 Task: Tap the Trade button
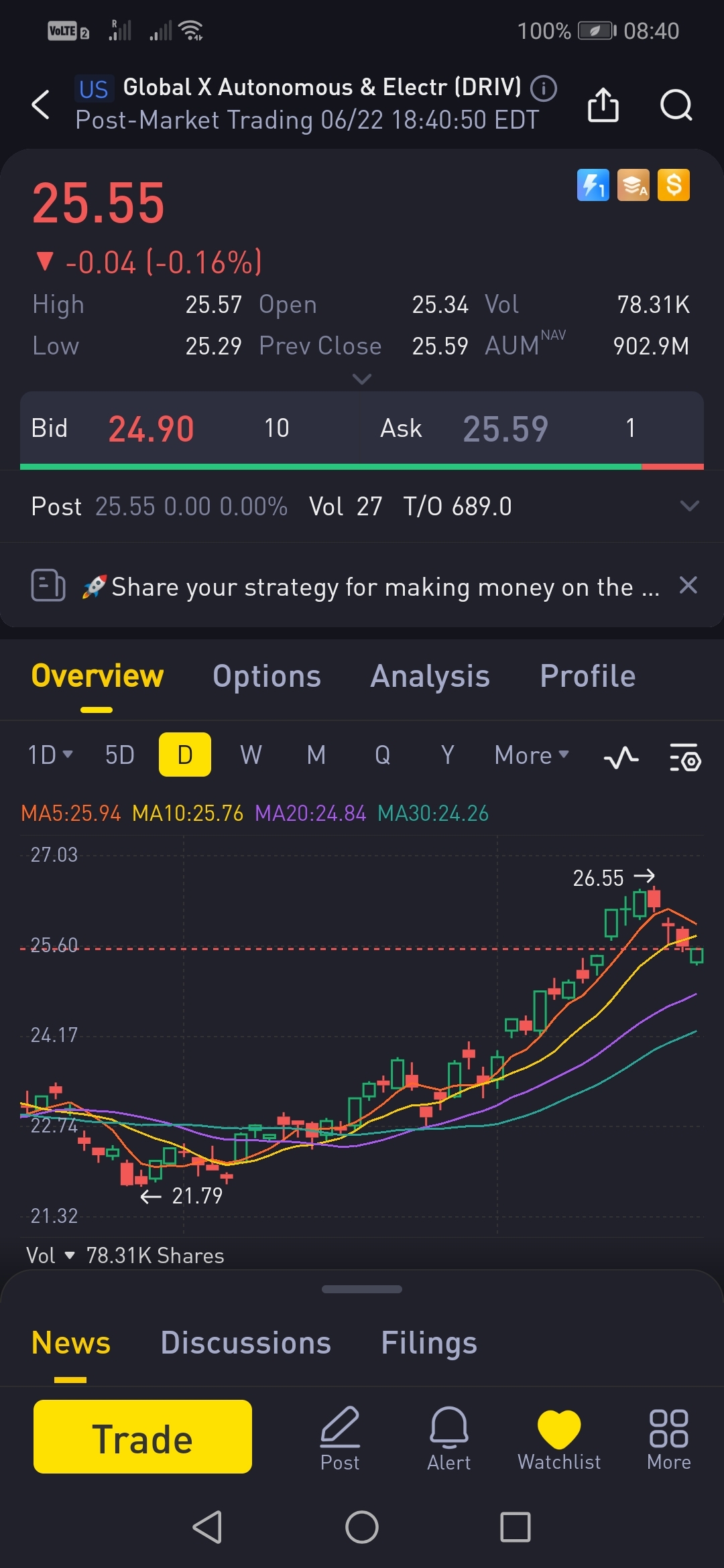point(143,1437)
